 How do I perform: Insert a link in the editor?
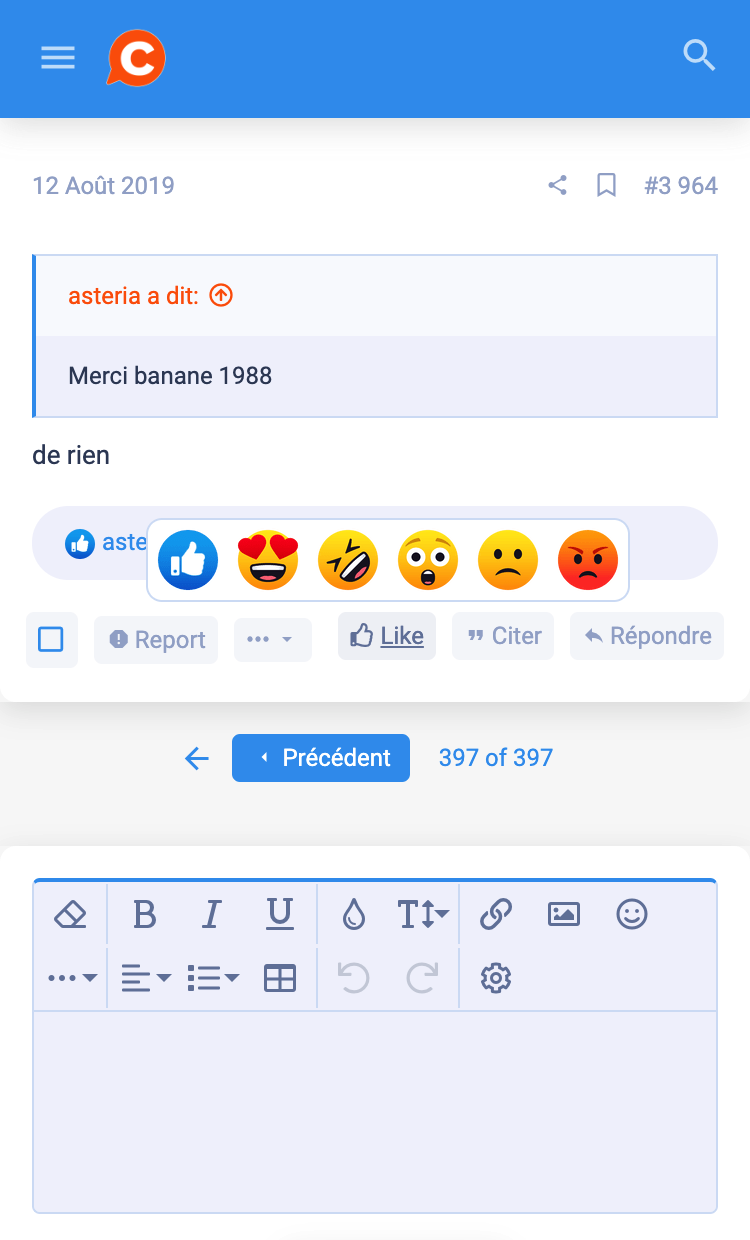pyautogui.click(x=496, y=914)
